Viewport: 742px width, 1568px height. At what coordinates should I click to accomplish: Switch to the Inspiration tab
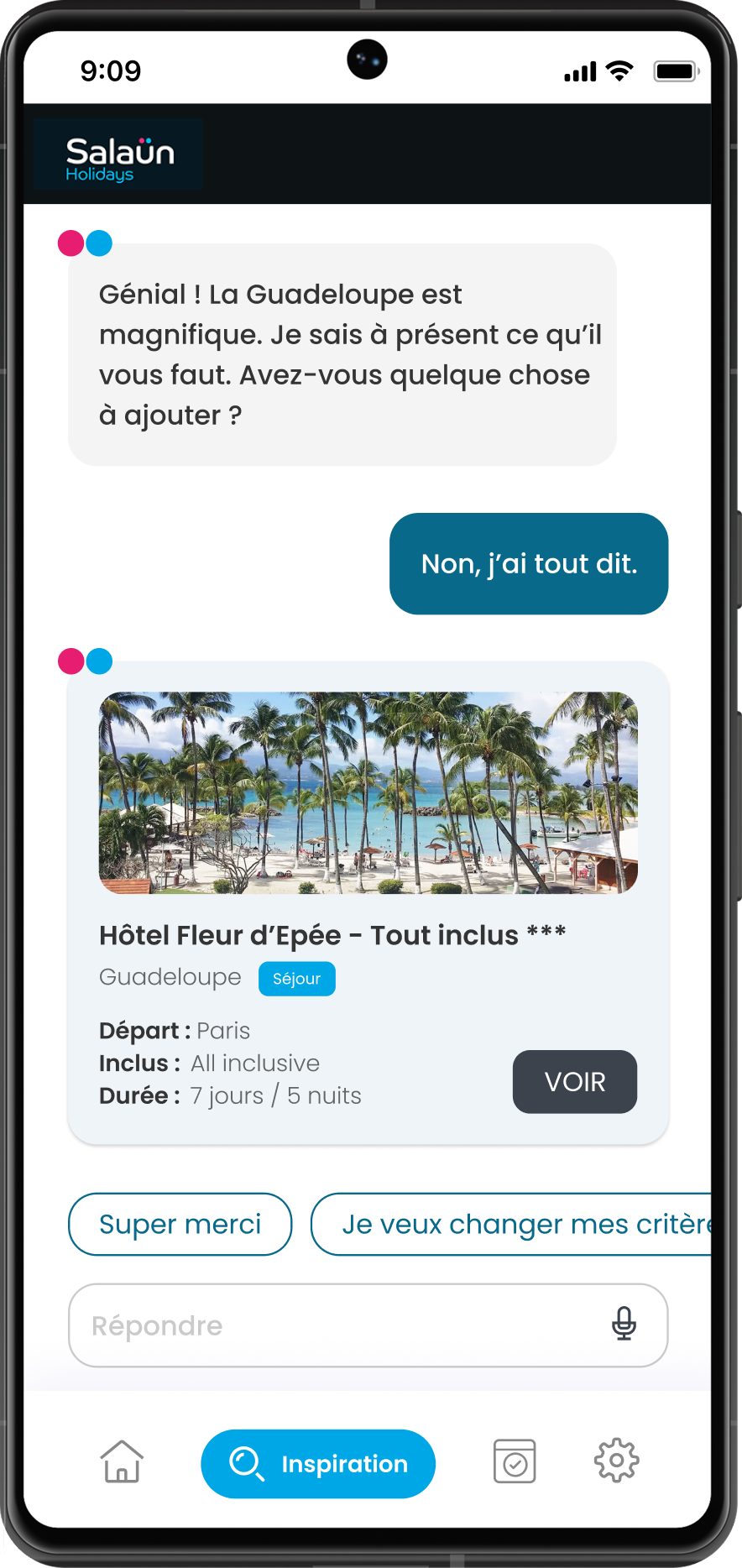click(318, 1464)
